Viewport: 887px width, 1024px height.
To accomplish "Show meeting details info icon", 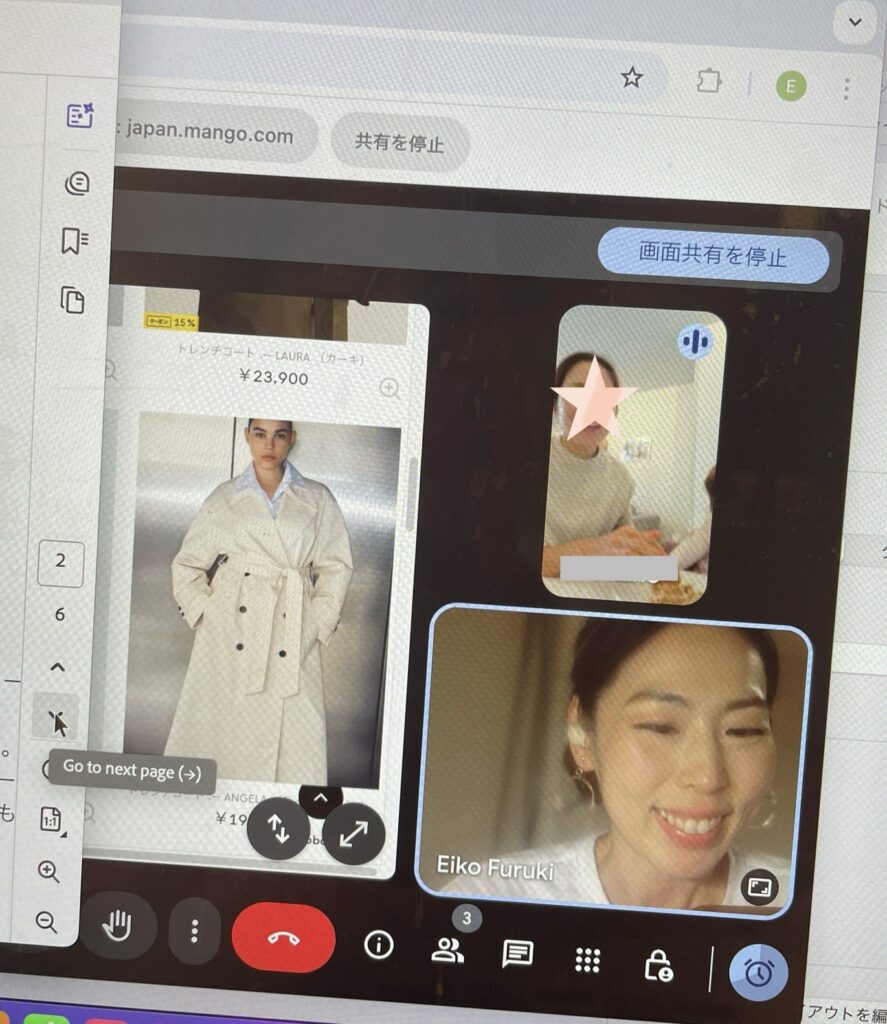I will click(x=379, y=944).
